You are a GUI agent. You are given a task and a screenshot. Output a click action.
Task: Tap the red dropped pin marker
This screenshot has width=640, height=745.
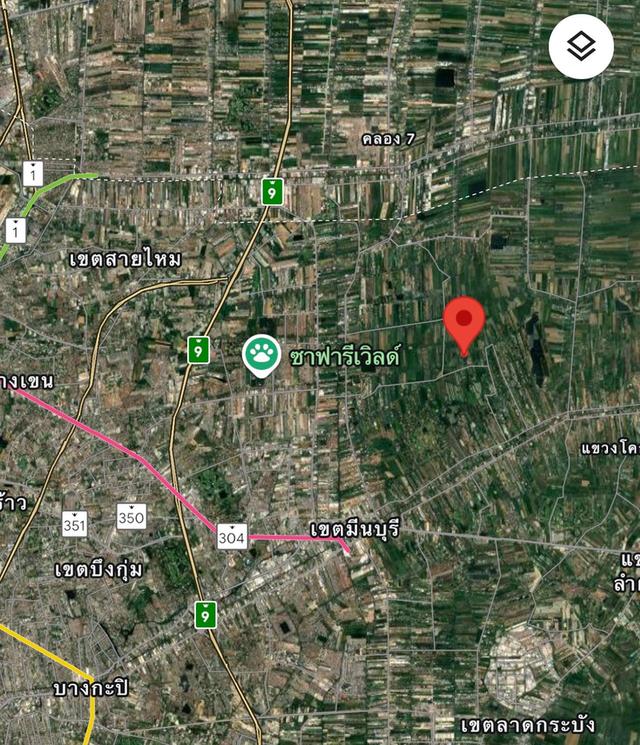pos(464,322)
